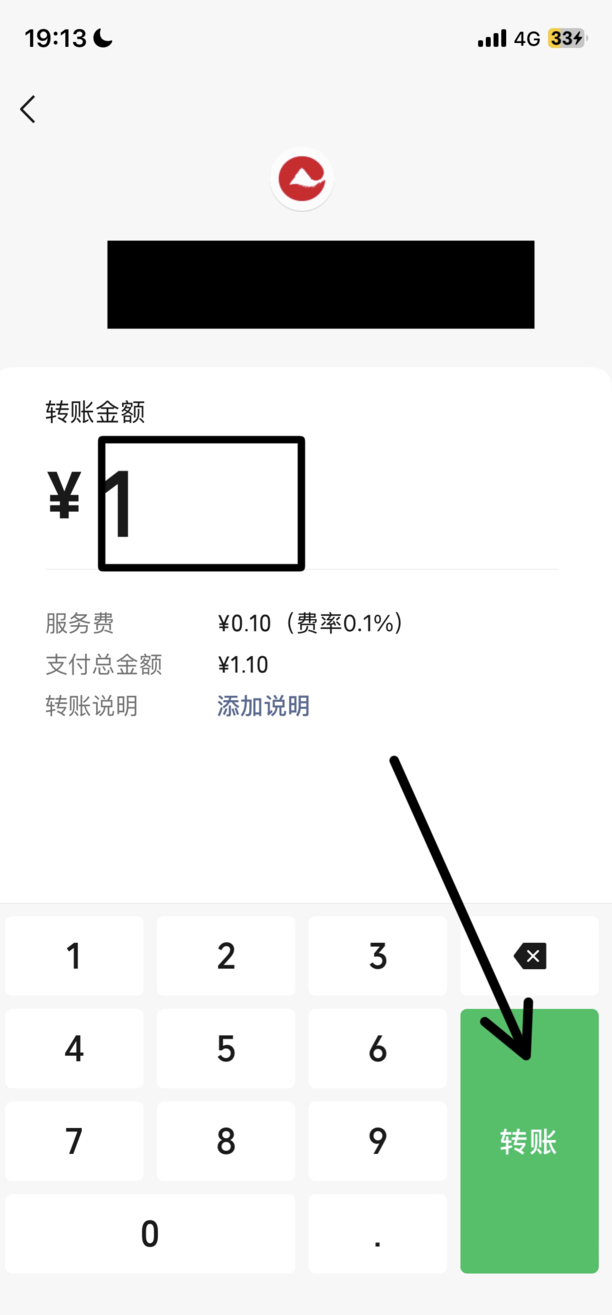Enter digit 1 on the keypad
Viewport: 612px width, 1315px height.
74,956
